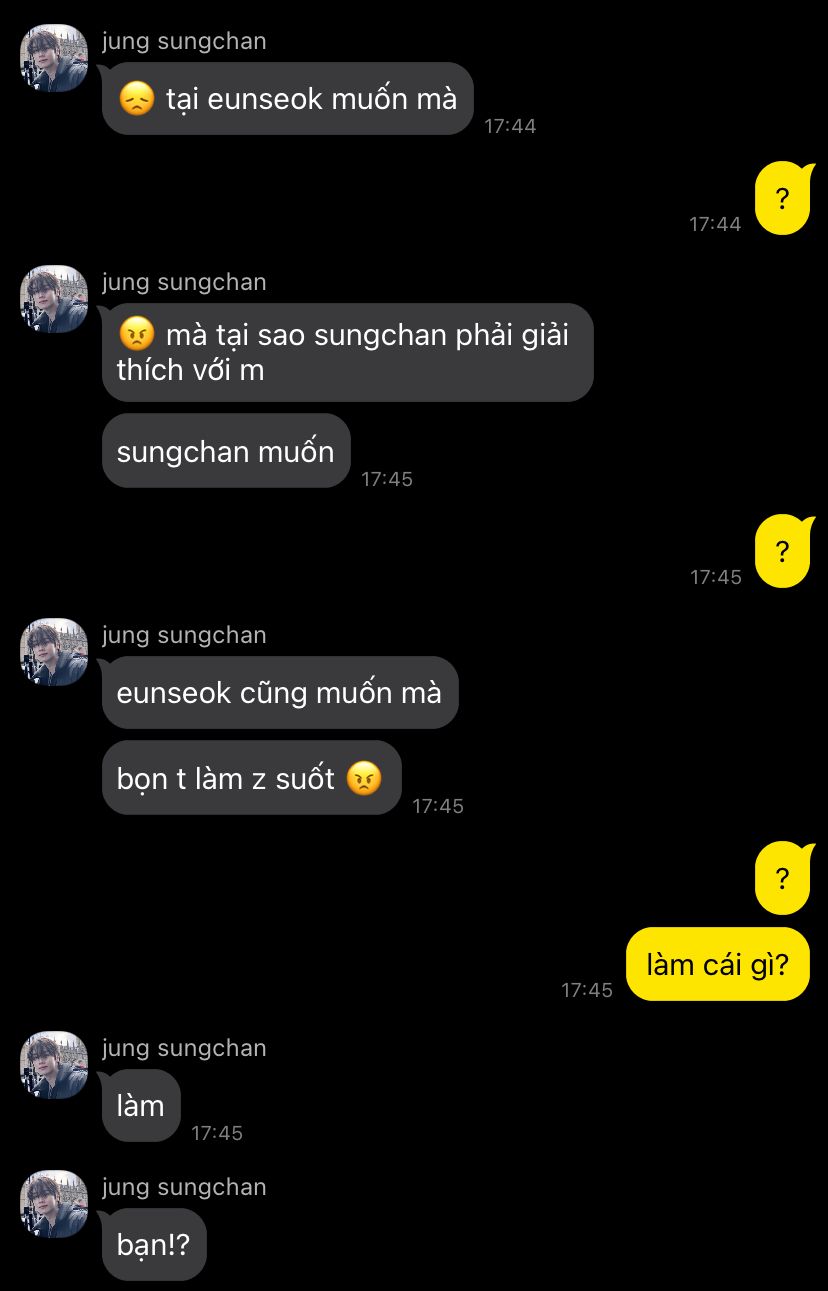Open jung sungchan's avatar beside "tại eunseok muốn mà"

[x=54, y=59]
